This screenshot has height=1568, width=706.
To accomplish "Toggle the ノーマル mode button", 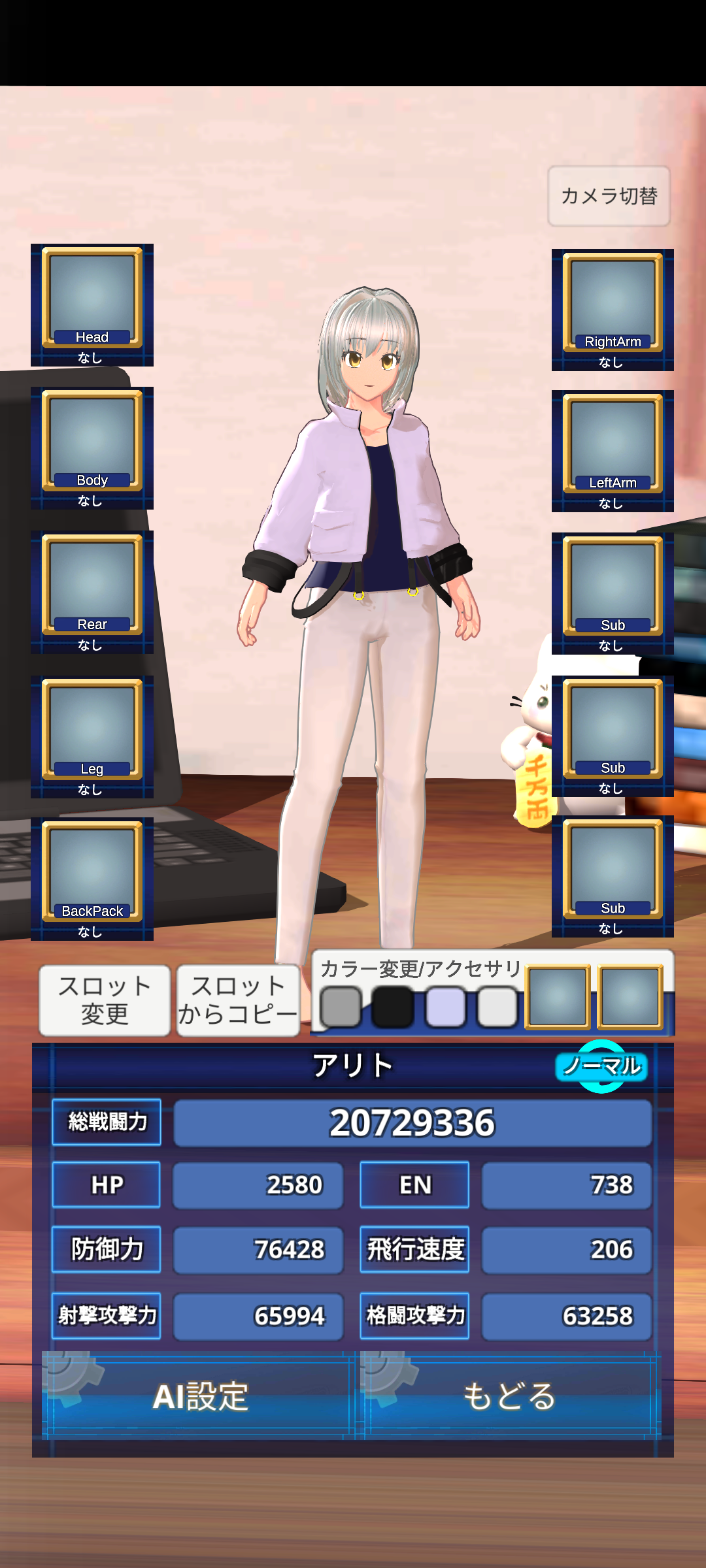I will click(601, 1066).
